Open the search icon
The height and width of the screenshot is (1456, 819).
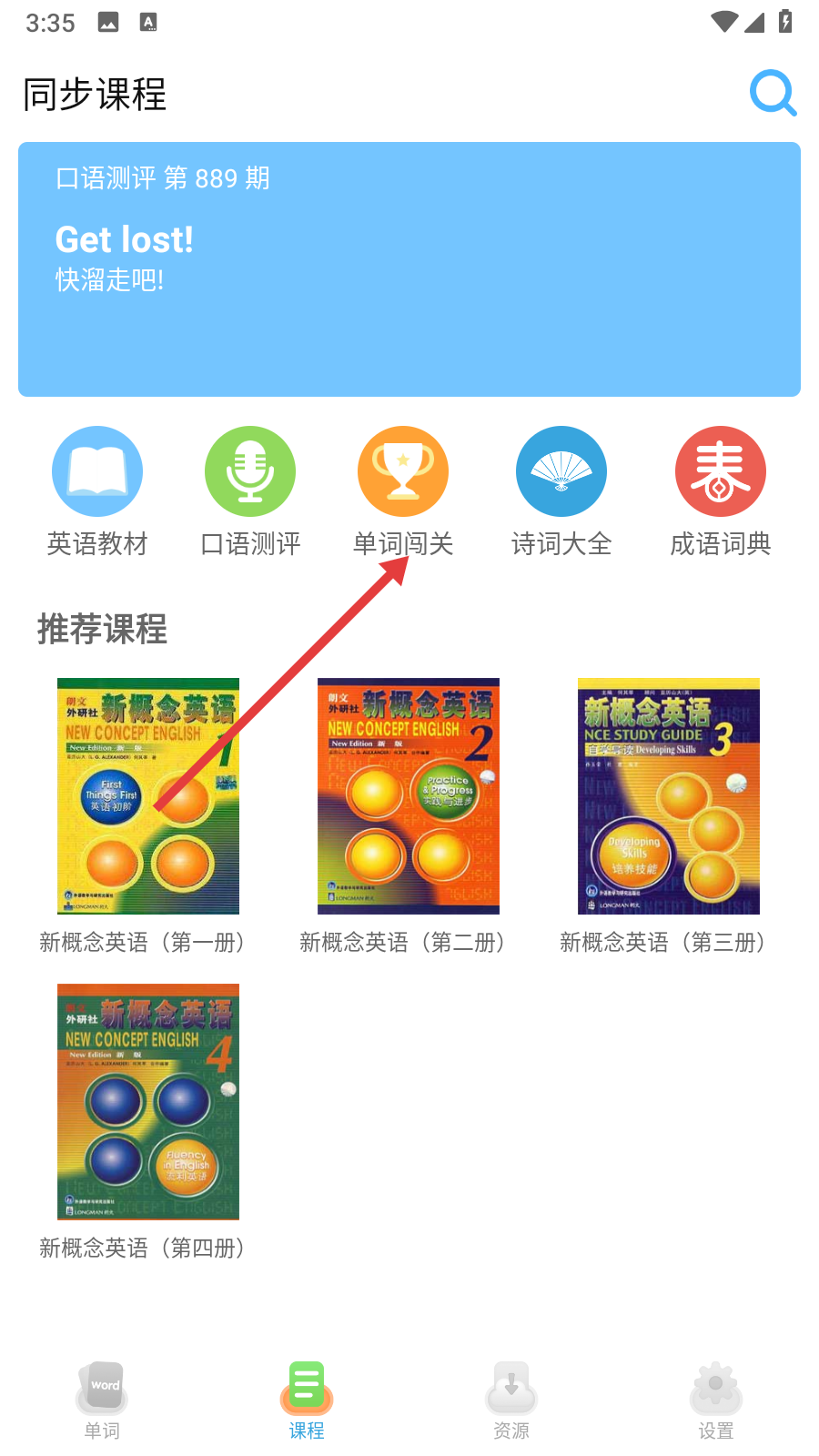[x=773, y=93]
